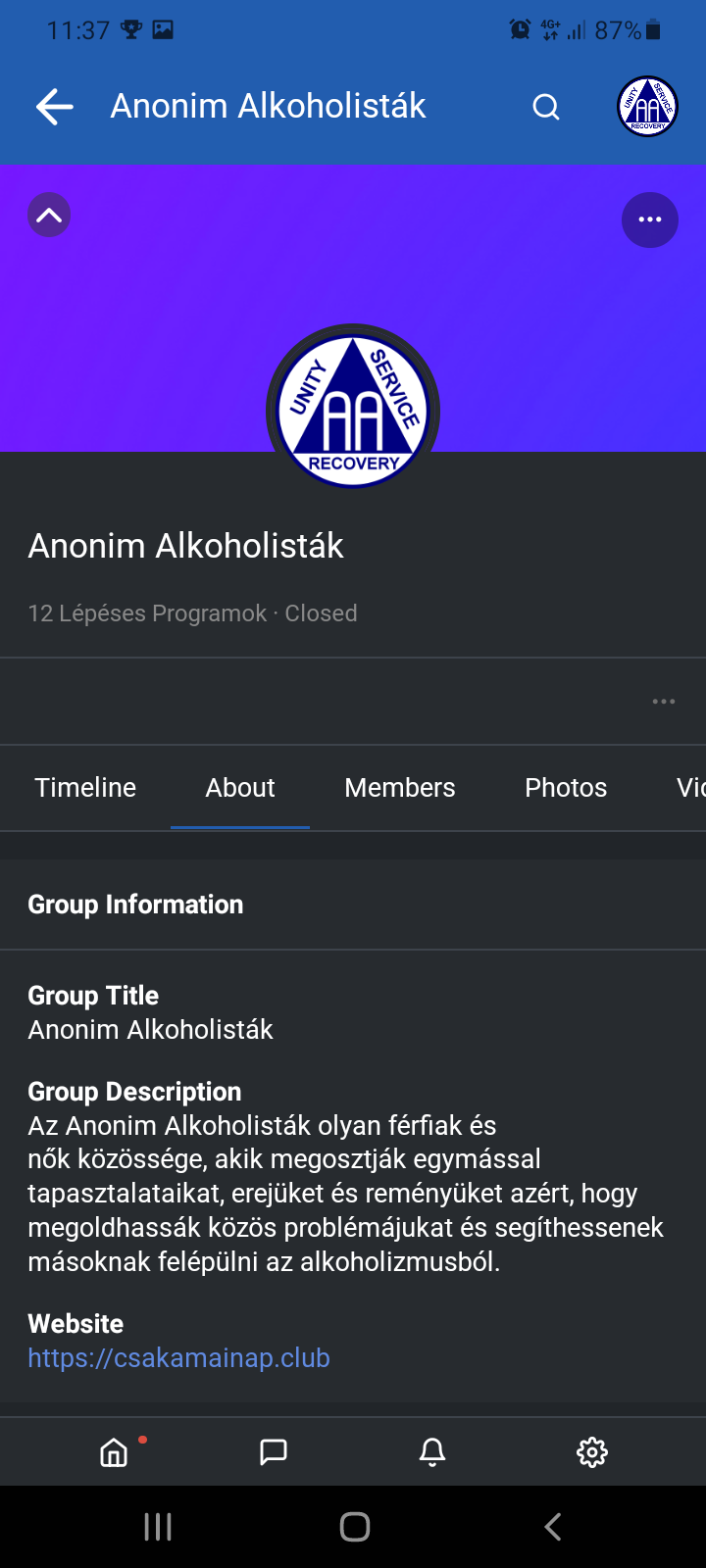Open the Photos tab

[566, 788]
